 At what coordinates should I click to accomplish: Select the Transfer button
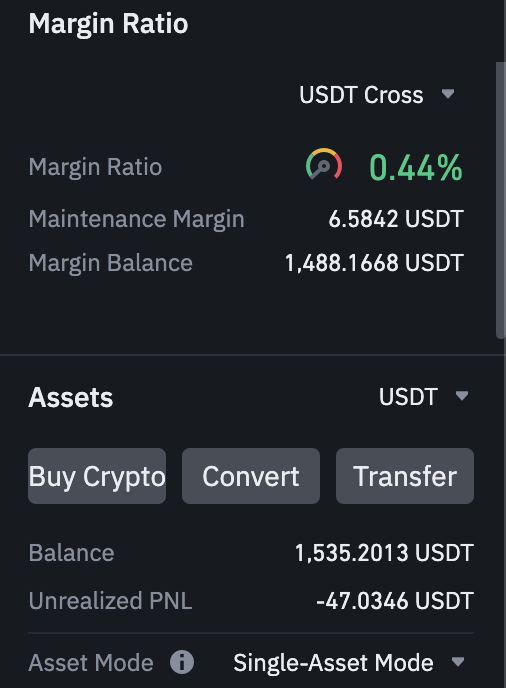405,476
